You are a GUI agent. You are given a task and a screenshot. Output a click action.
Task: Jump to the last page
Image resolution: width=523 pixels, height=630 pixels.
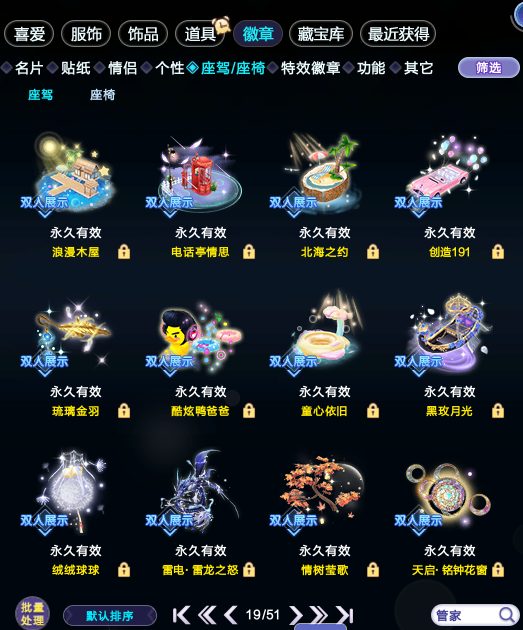[345, 615]
